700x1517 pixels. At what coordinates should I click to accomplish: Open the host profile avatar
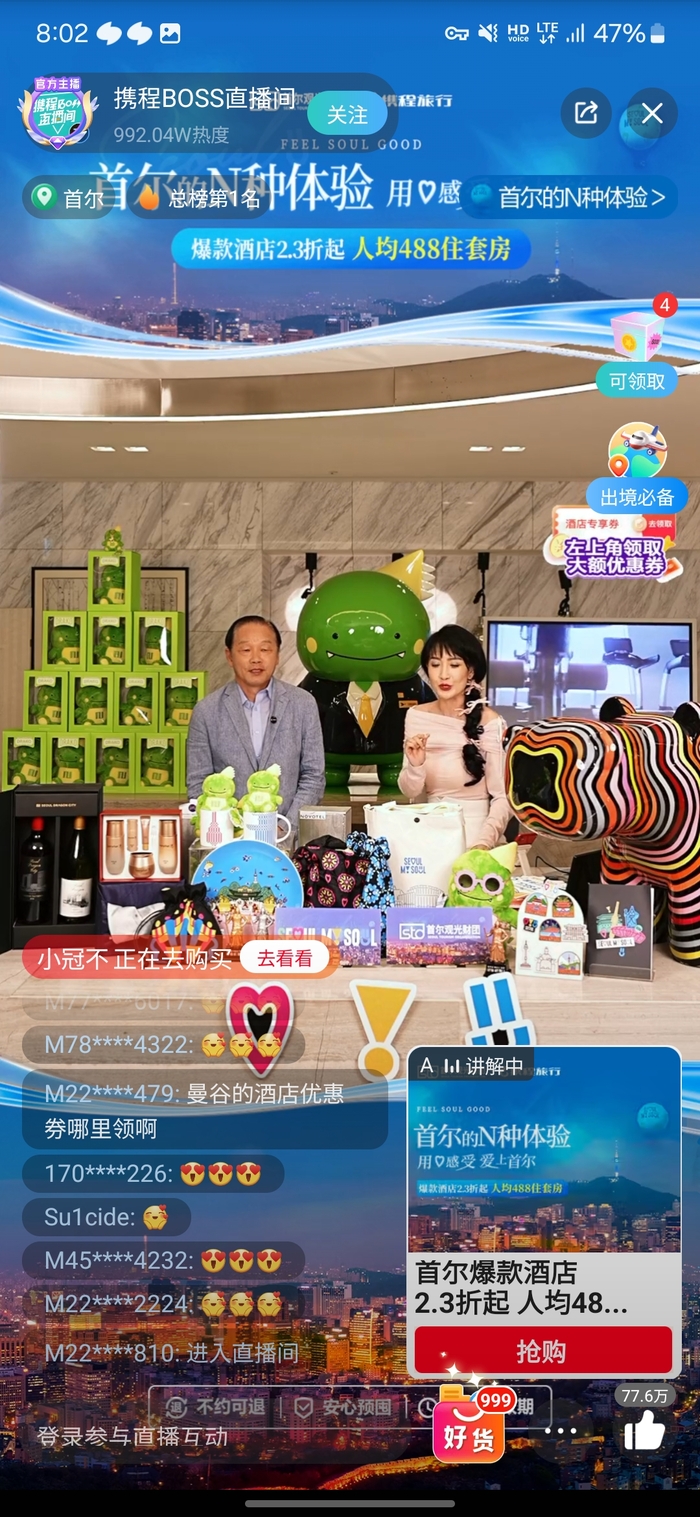click(58, 113)
